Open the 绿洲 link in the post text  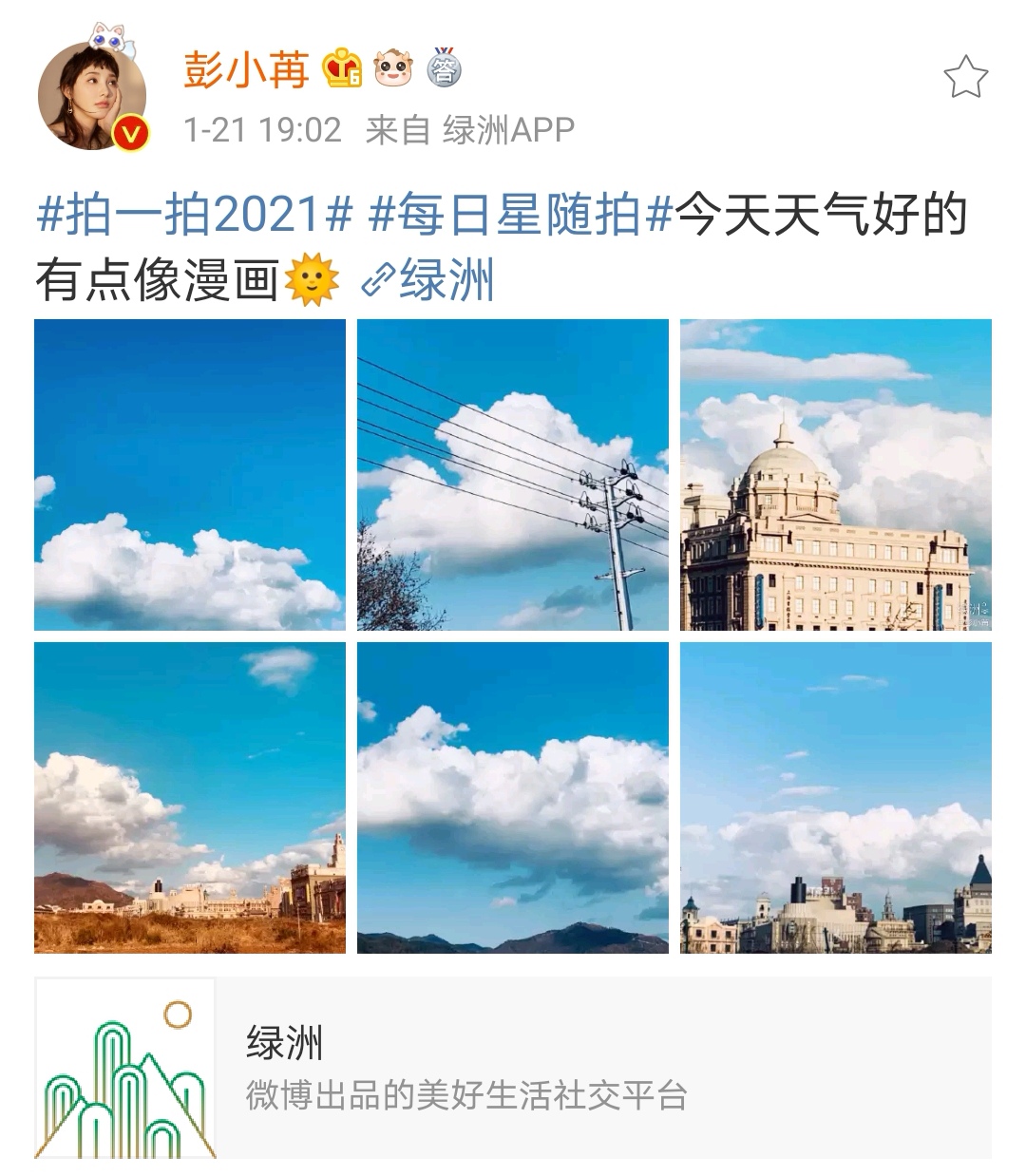(429, 281)
